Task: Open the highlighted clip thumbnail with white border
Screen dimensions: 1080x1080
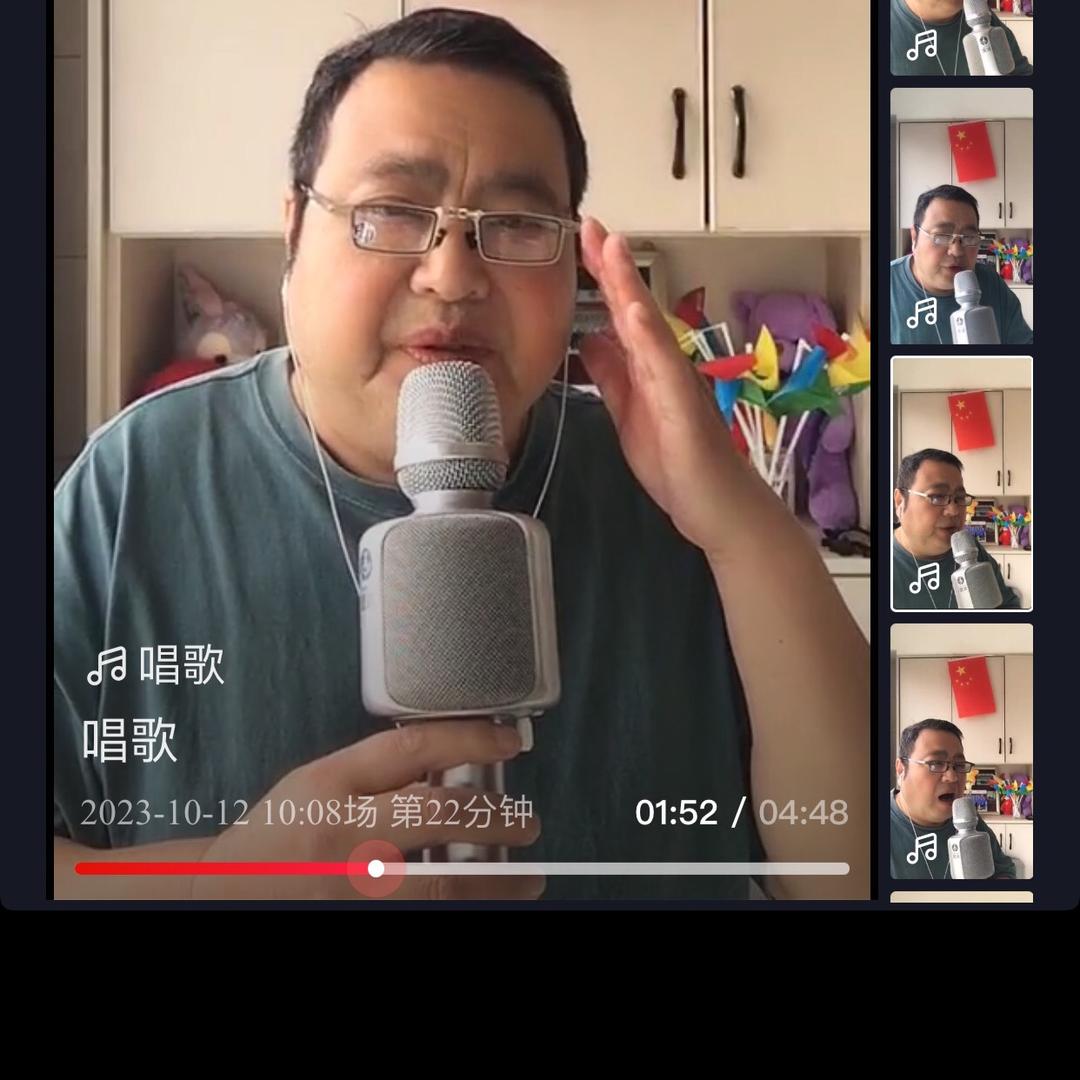Action: pos(961,483)
